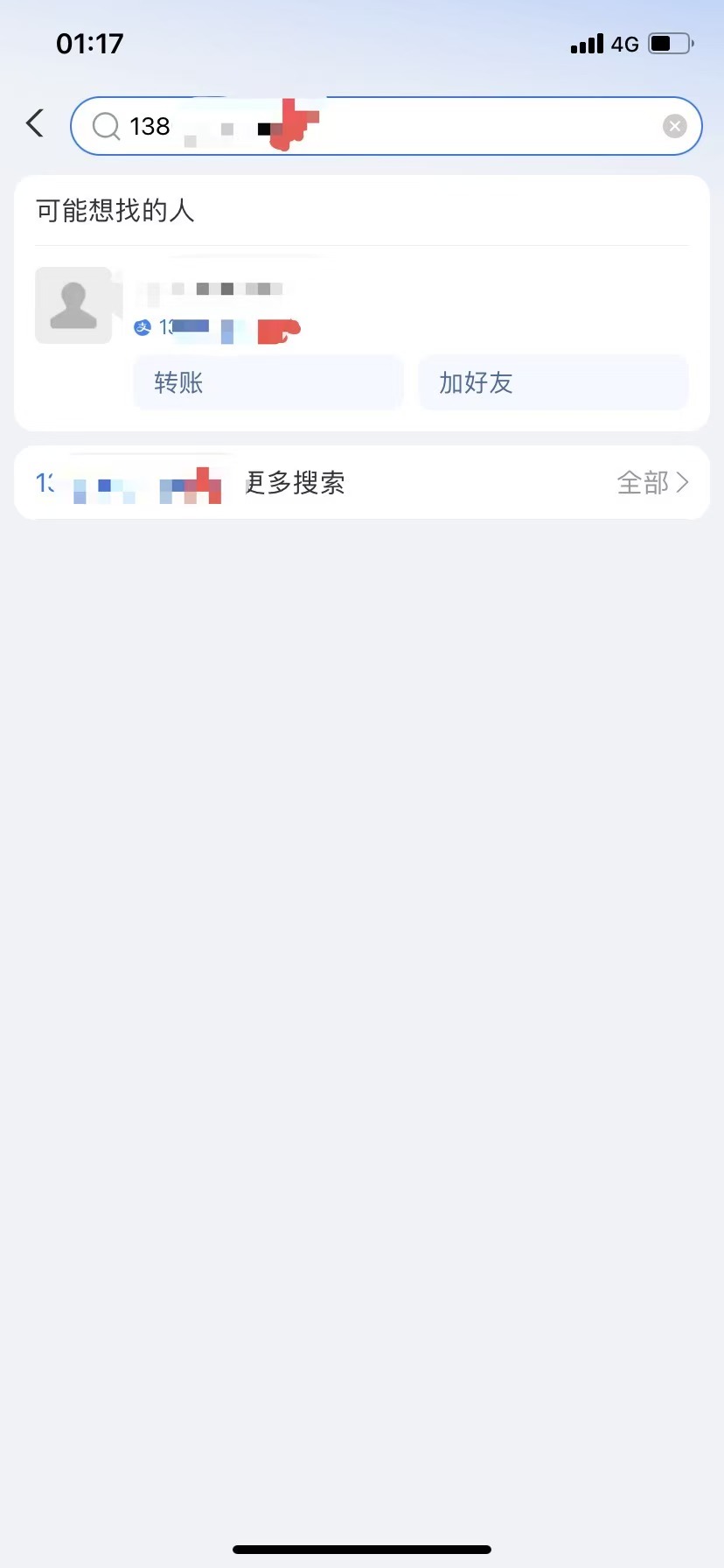The height and width of the screenshot is (1568, 724).
Task: Tap the search field containing 138
Action: tap(386, 126)
